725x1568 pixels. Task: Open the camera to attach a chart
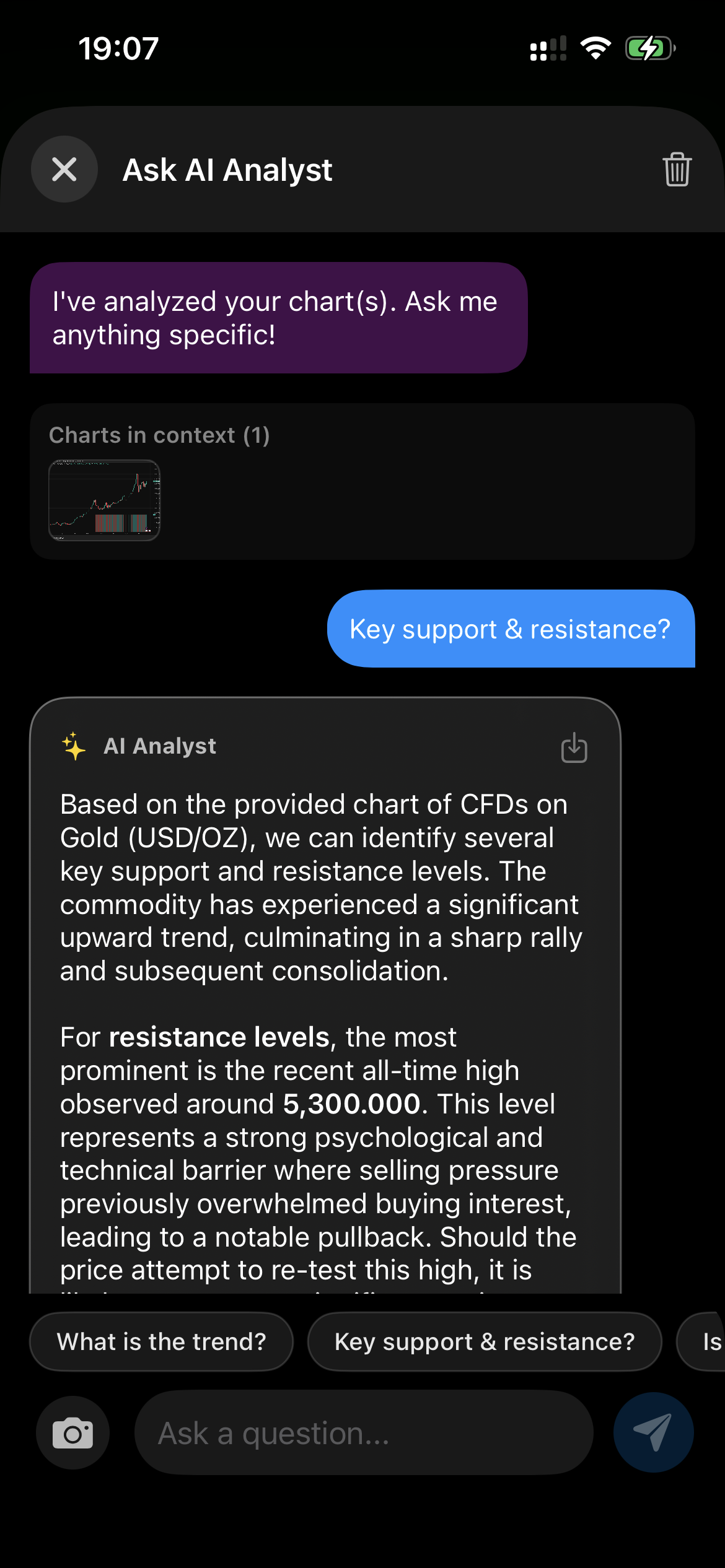[x=72, y=1432]
